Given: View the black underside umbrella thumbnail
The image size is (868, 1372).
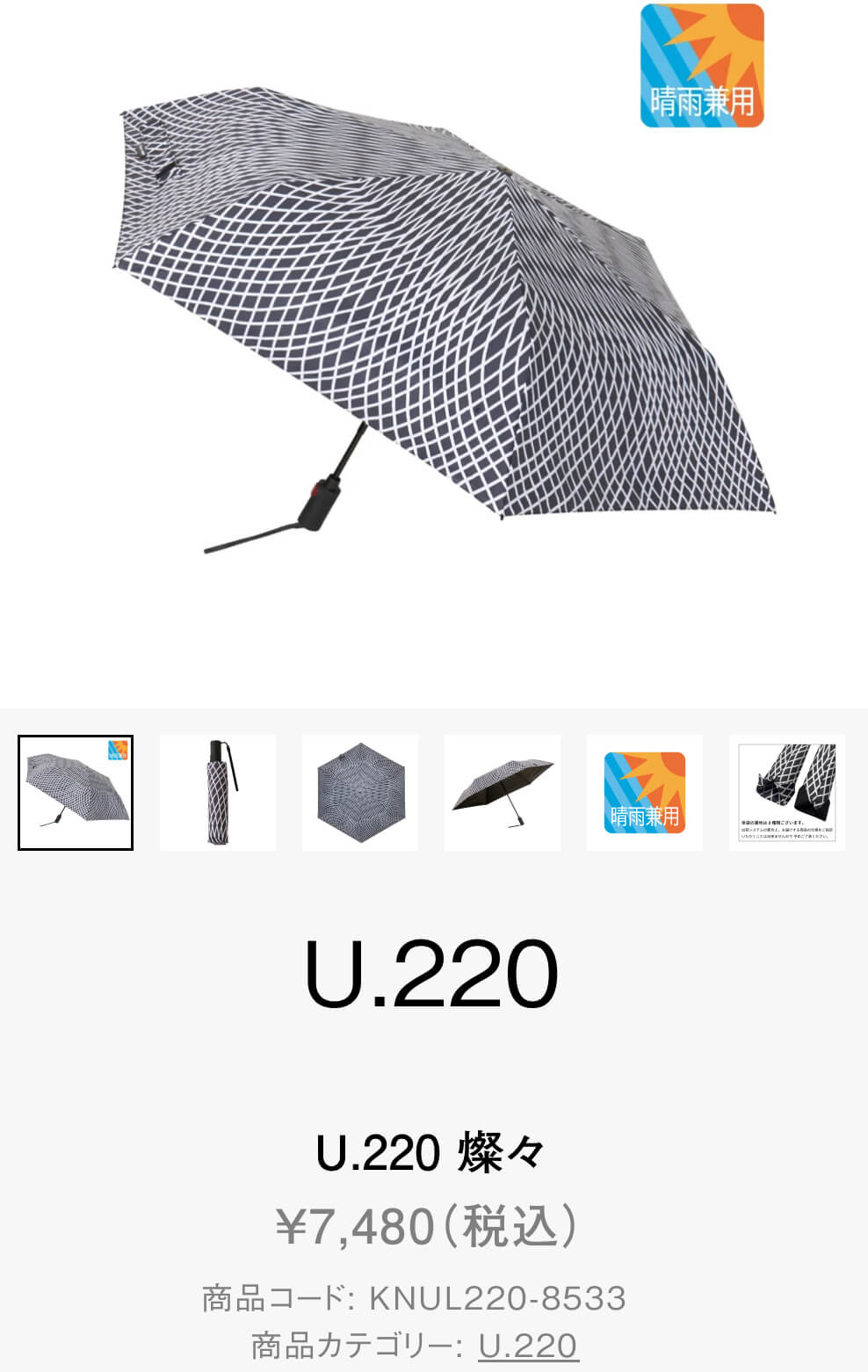Looking at the screenshot, I should click(x=503, y=793).
